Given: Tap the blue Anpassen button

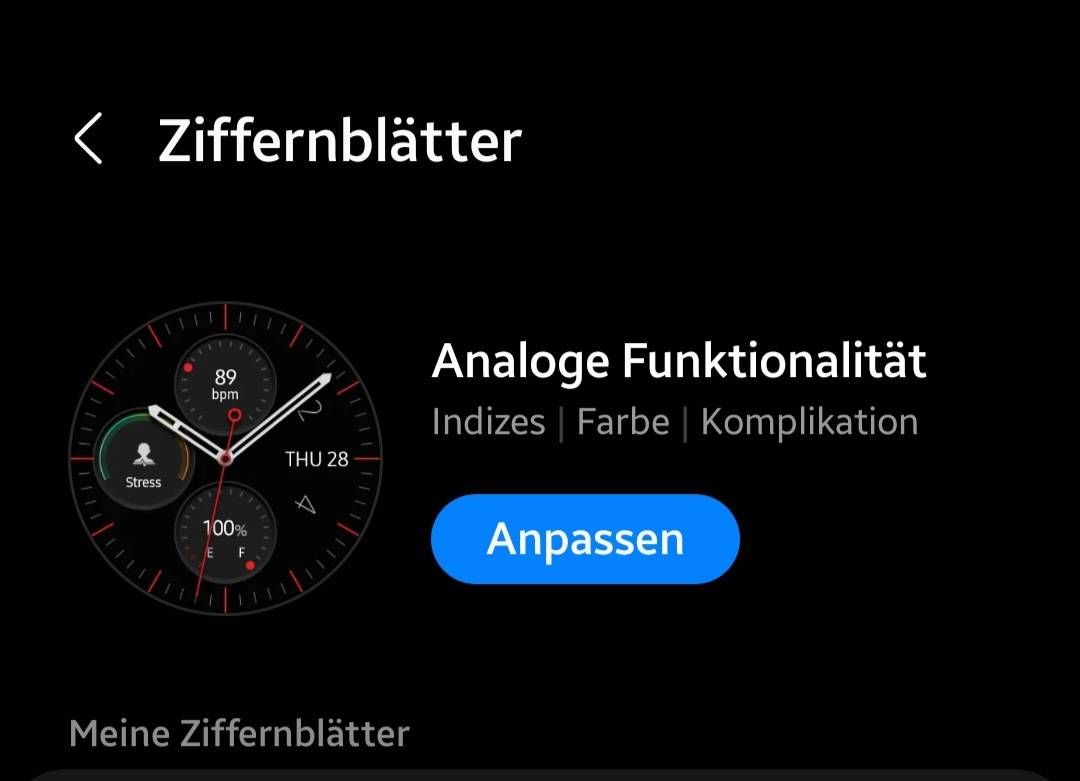Looking at the screenshot, I should [x=585, y=539].
